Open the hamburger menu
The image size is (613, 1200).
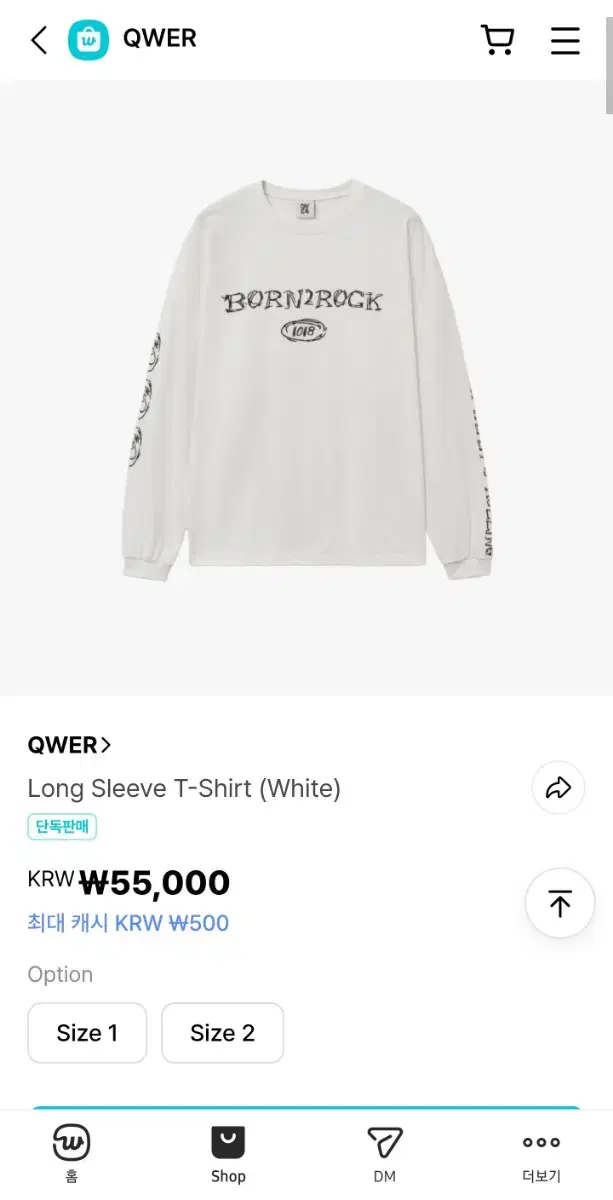point(565,40)
